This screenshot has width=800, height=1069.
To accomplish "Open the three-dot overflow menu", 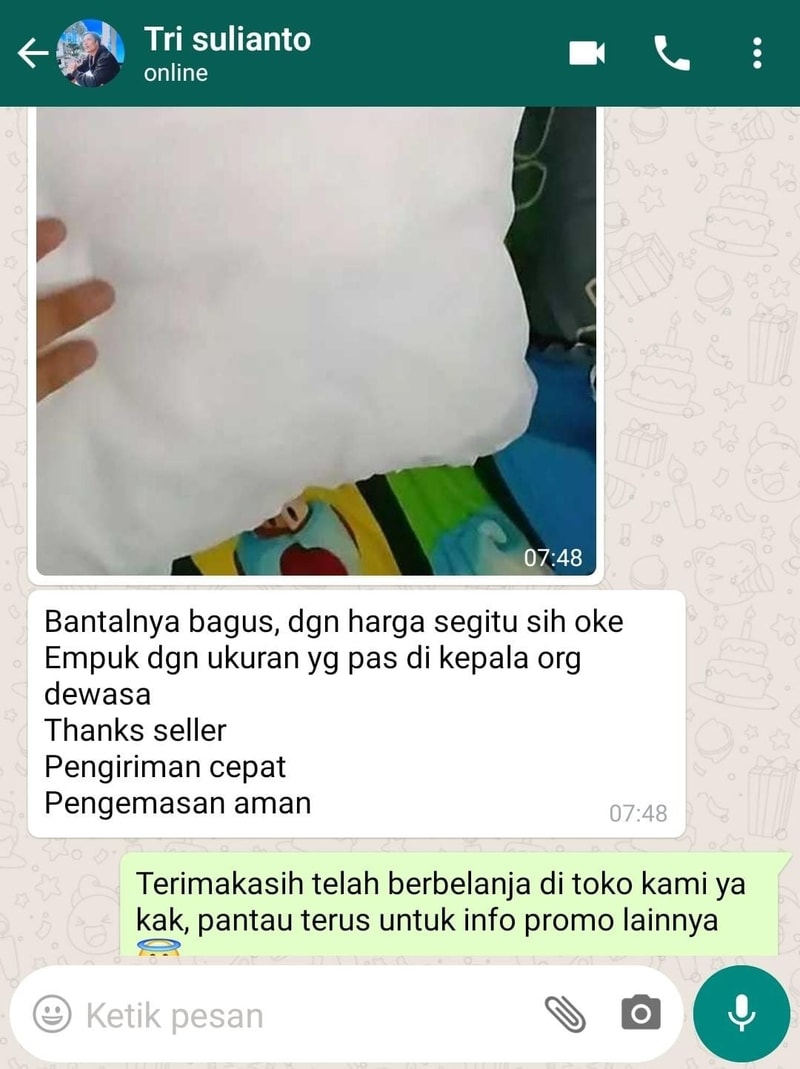I will pyautogui.click(x=757, y=53).
